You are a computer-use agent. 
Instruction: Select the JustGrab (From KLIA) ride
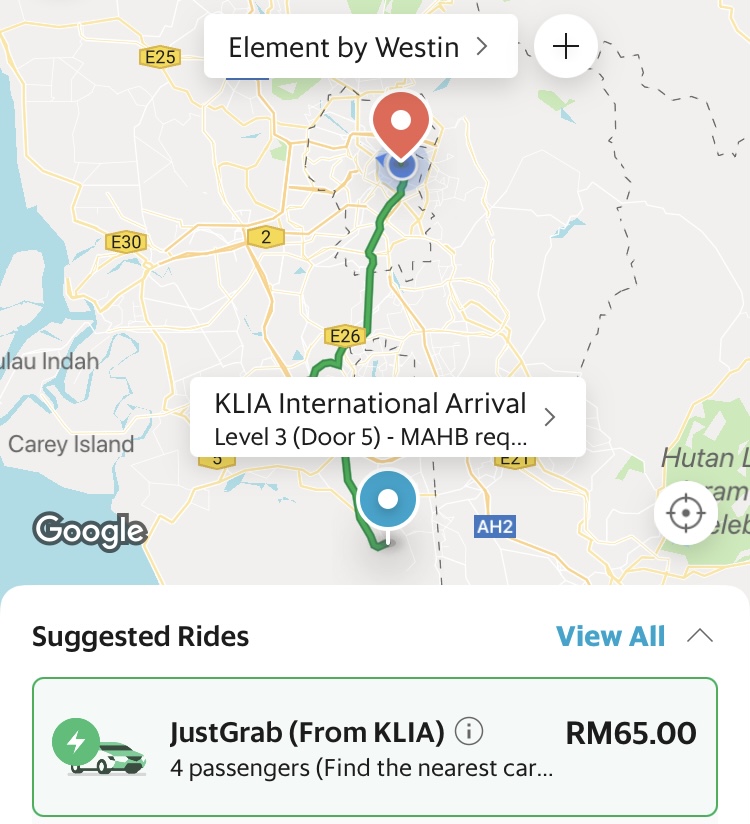(375, 747)
